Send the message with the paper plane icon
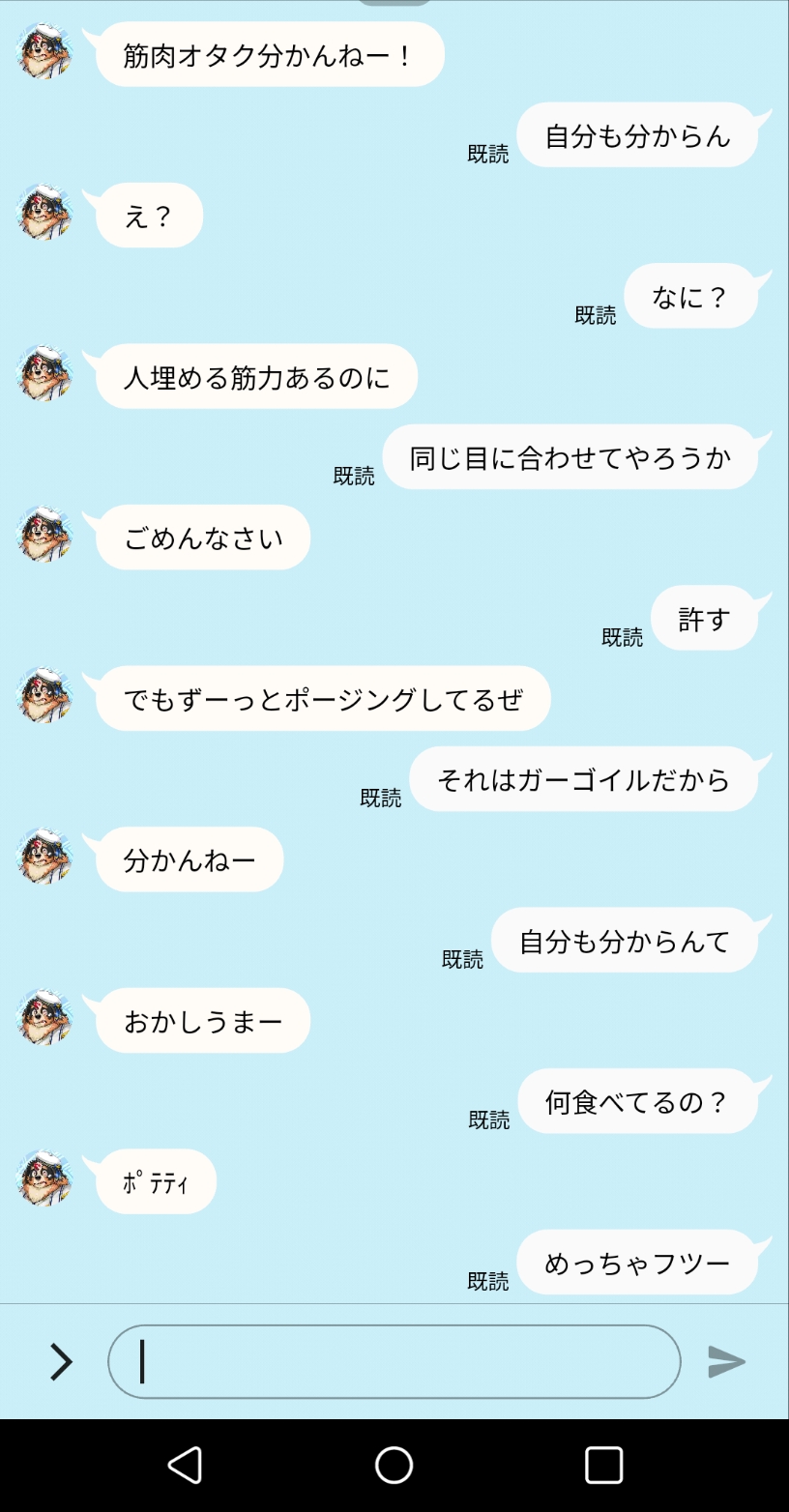Viewport: 789px width, 1512px height. coord(726,1361)
